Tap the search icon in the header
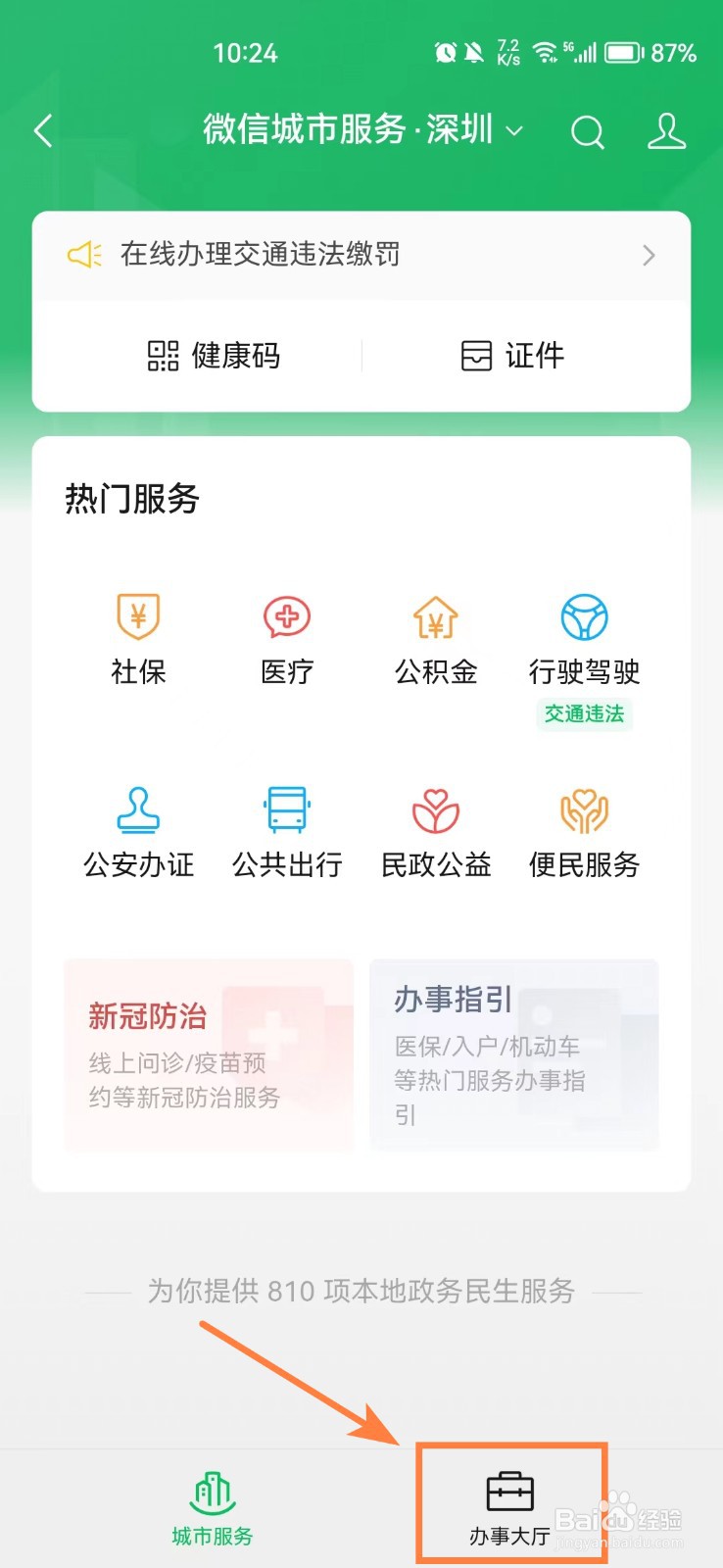Screen dimensions: 723x1568 [588, 132]
